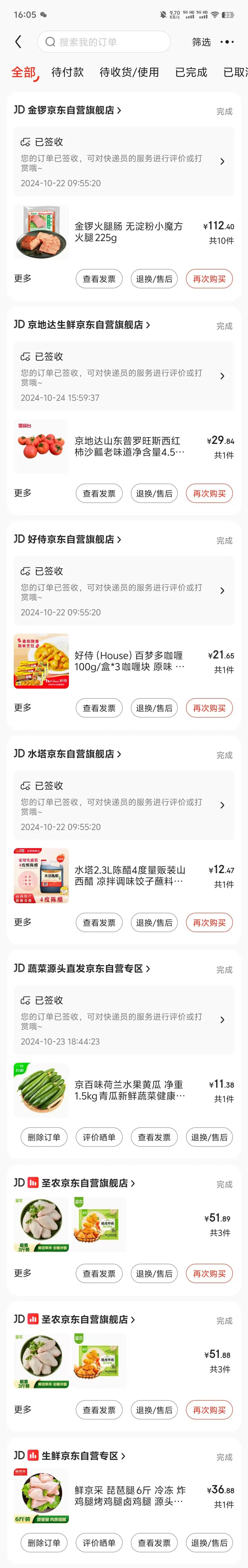Screen dimensions: 248x1568
Task: Go back using the top-left arrow
Action: point(18,41)
